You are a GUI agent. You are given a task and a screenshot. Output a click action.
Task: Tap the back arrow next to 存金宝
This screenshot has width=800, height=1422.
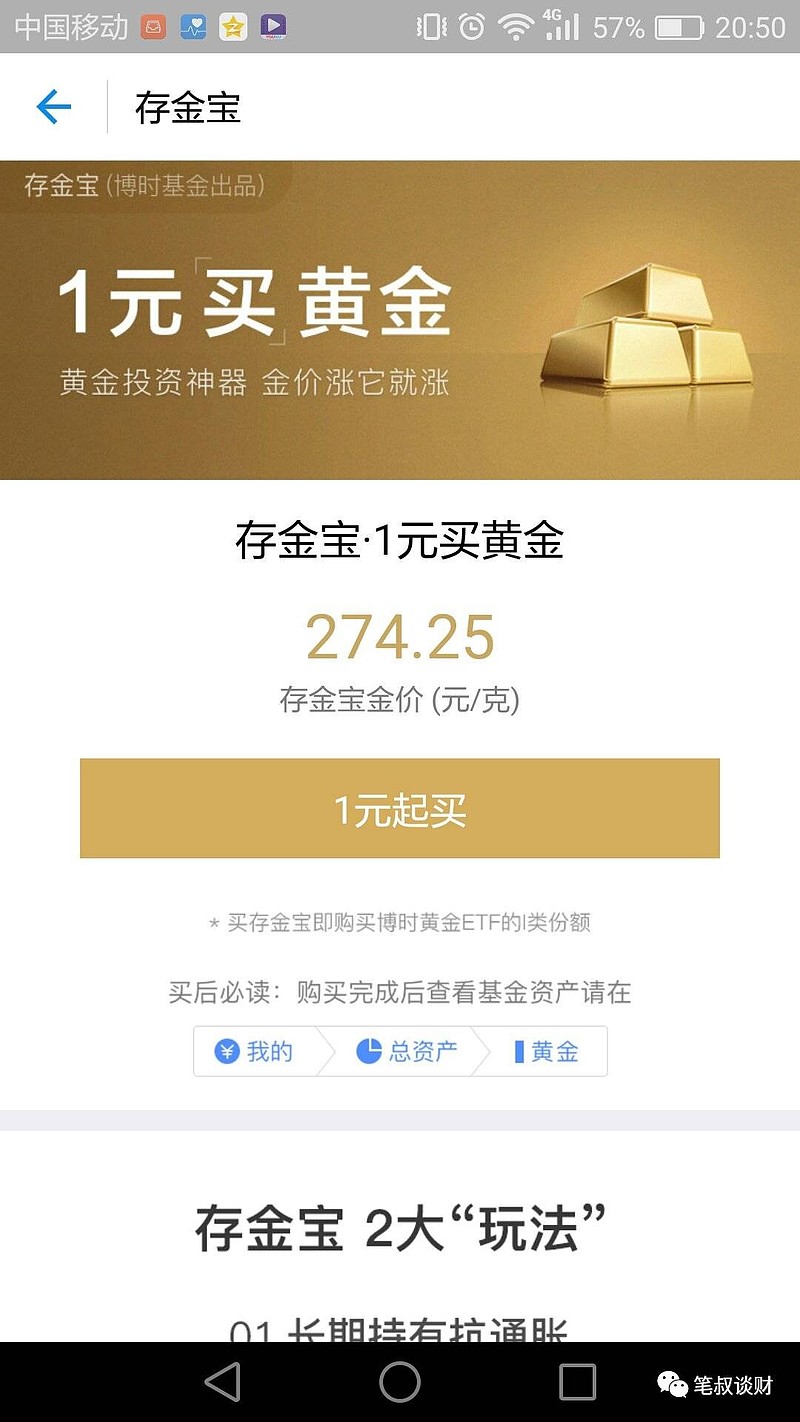click(56, 107)
